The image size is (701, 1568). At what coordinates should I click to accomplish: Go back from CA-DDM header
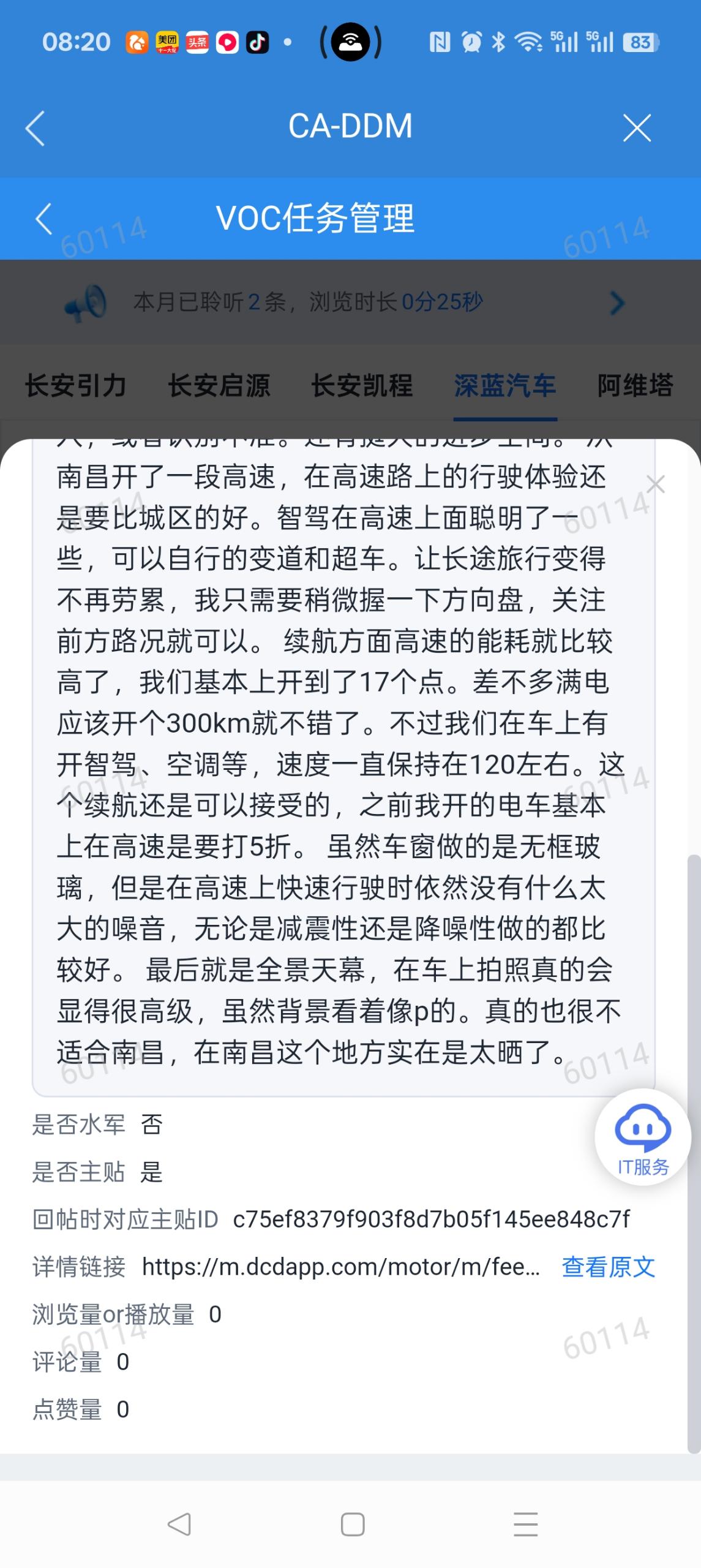(36, 128)
